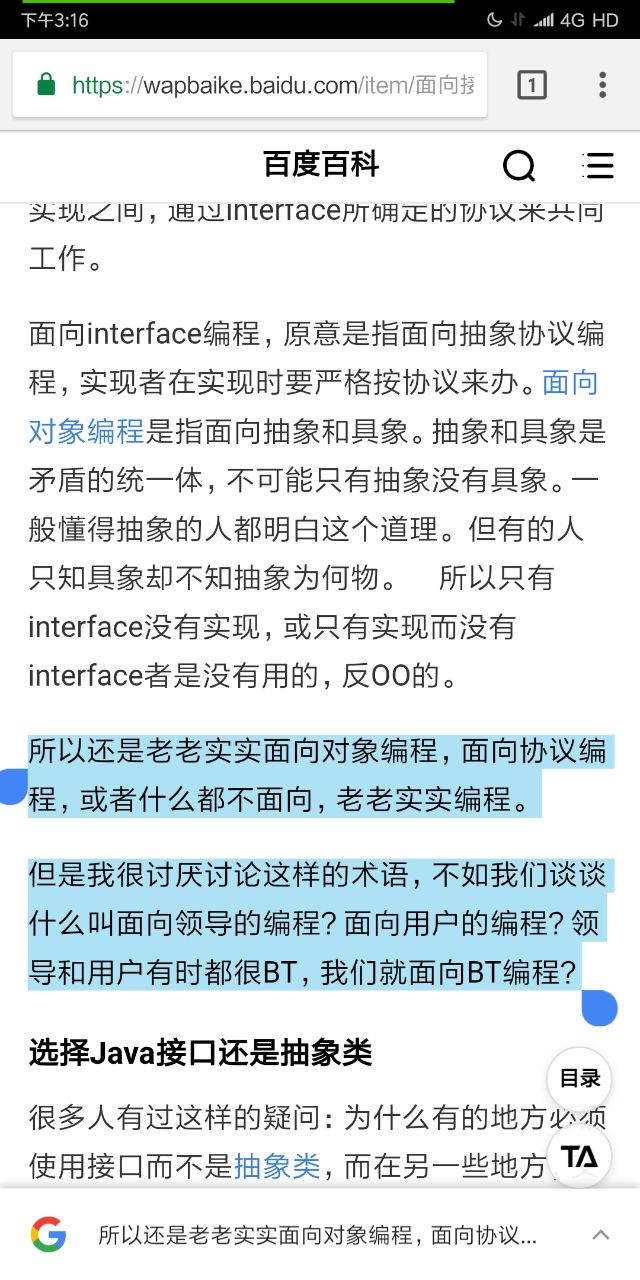This screenshot has width=640, height=1280.
Task: Open the 目录 table of contents
Action: tap(579, 1079)
